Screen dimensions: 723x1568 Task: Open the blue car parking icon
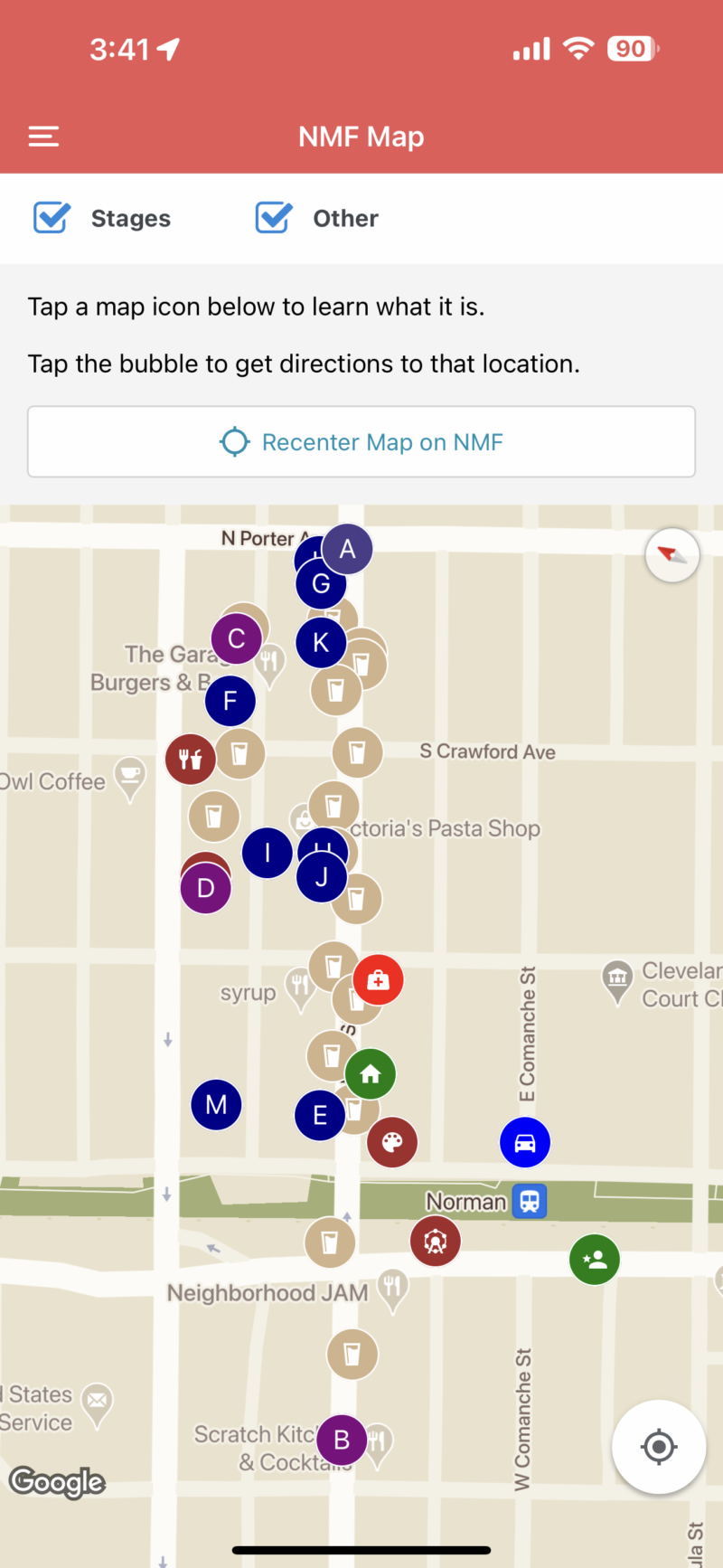(x=525, y=1142)
